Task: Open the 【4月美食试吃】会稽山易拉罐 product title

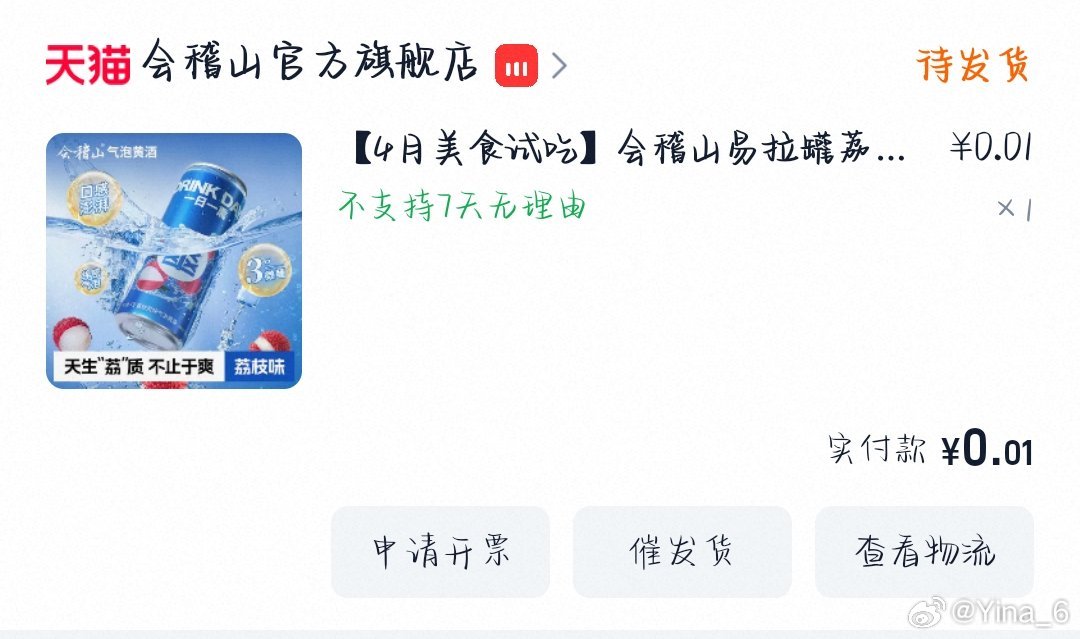Action: coord(628,149)
